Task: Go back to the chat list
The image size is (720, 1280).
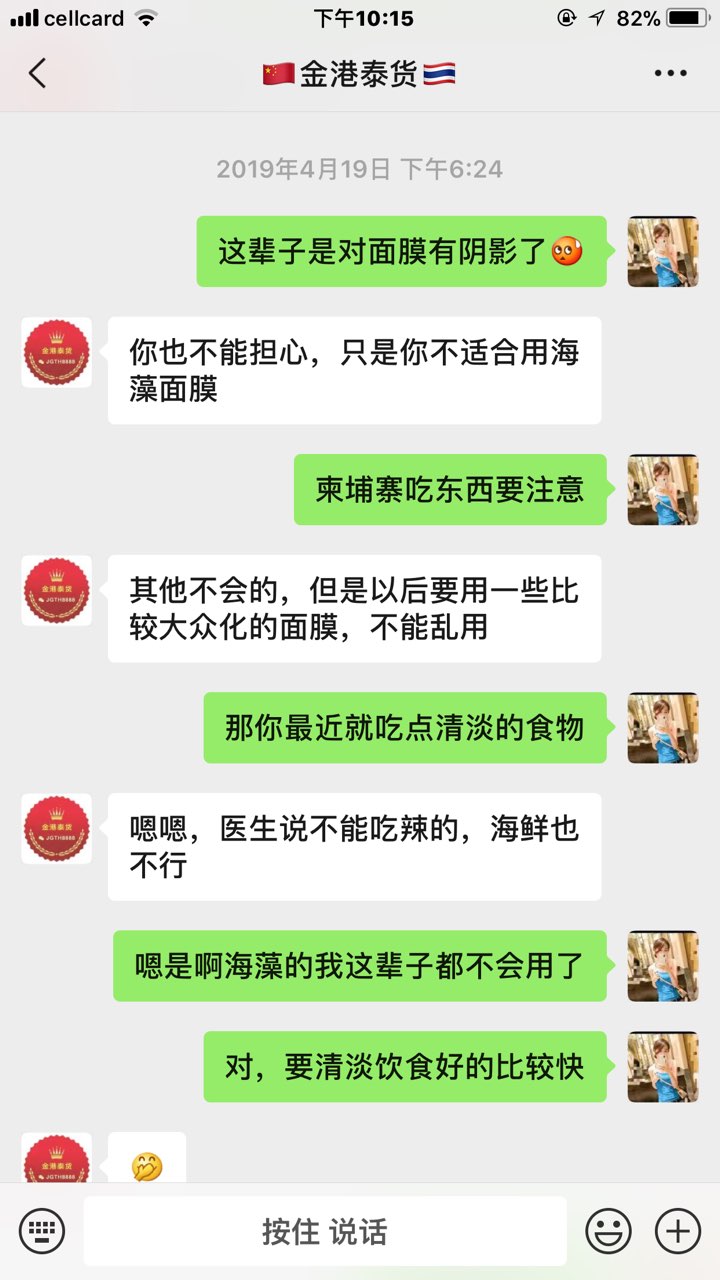Action: [38, 74]
